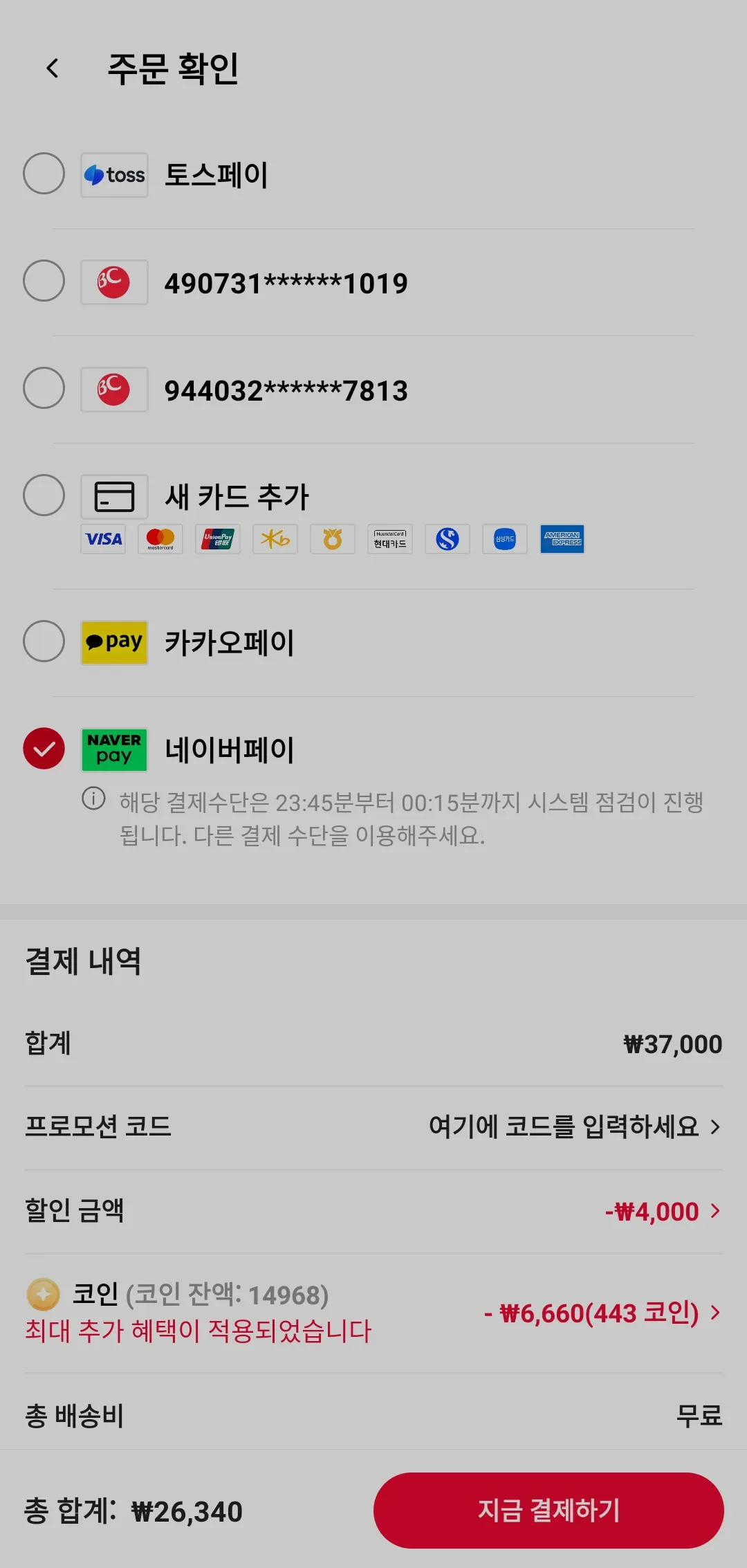Choose the BC card ending in 7813
The image size is (747, 1568).
click(44, 388)
